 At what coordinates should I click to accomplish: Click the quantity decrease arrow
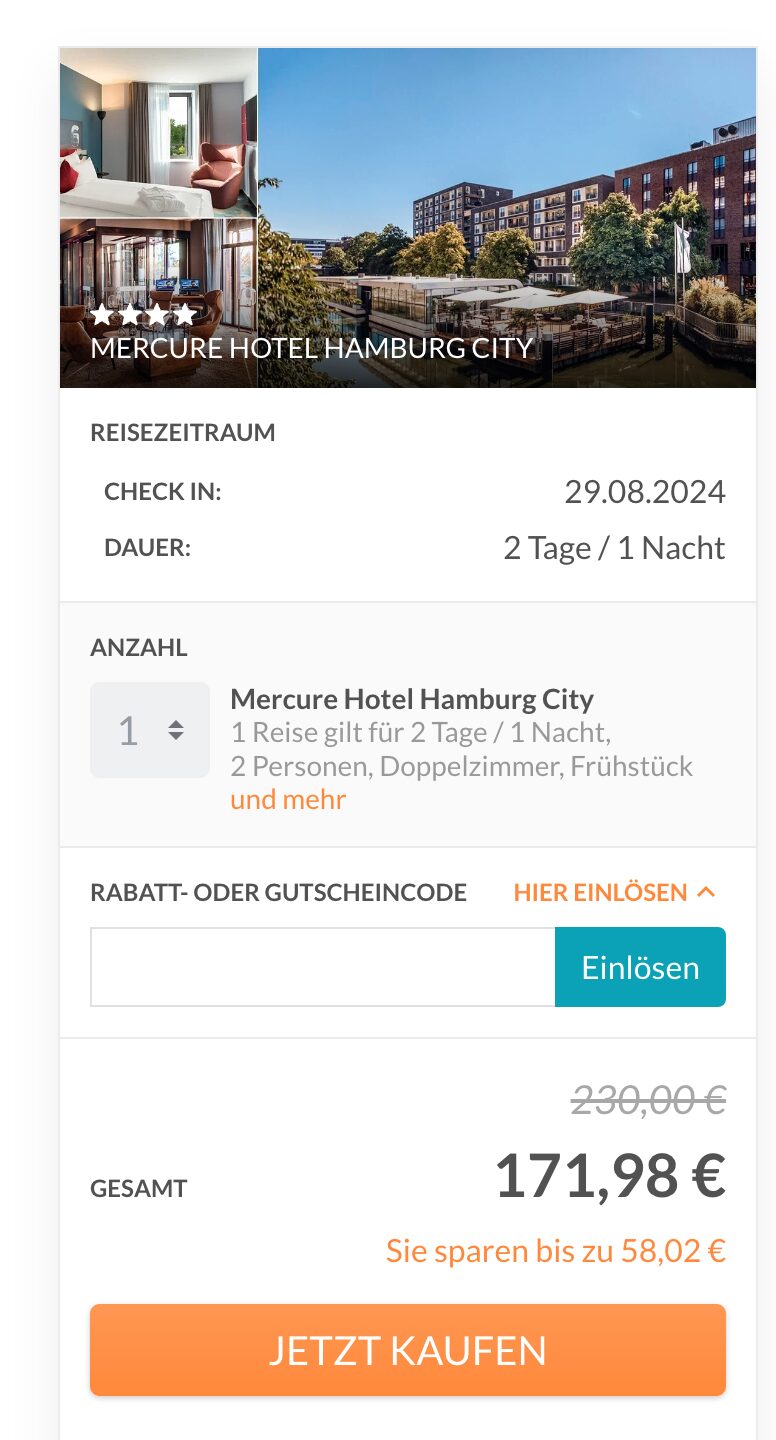(x=175, y=737)
